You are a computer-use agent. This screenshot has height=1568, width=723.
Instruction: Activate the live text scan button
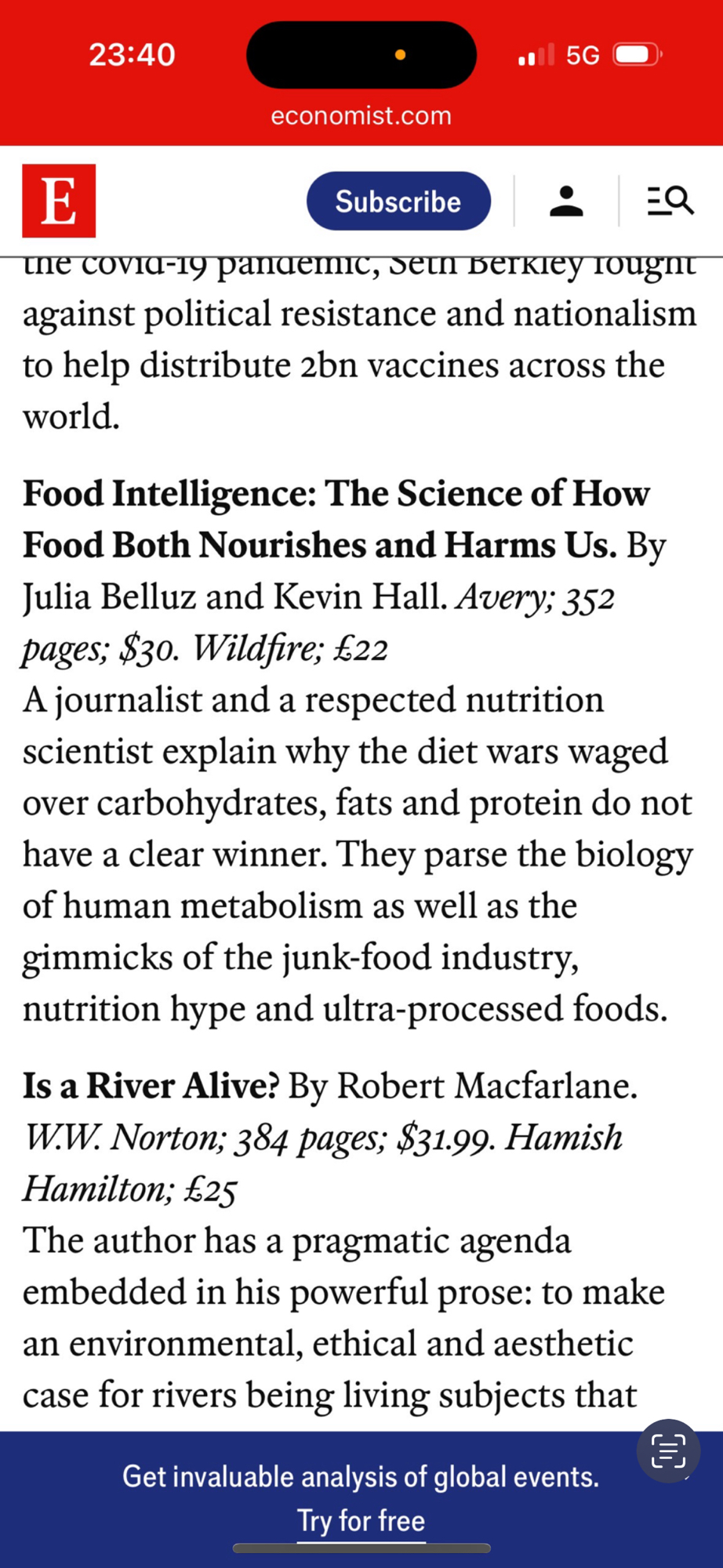(668, 1450)
